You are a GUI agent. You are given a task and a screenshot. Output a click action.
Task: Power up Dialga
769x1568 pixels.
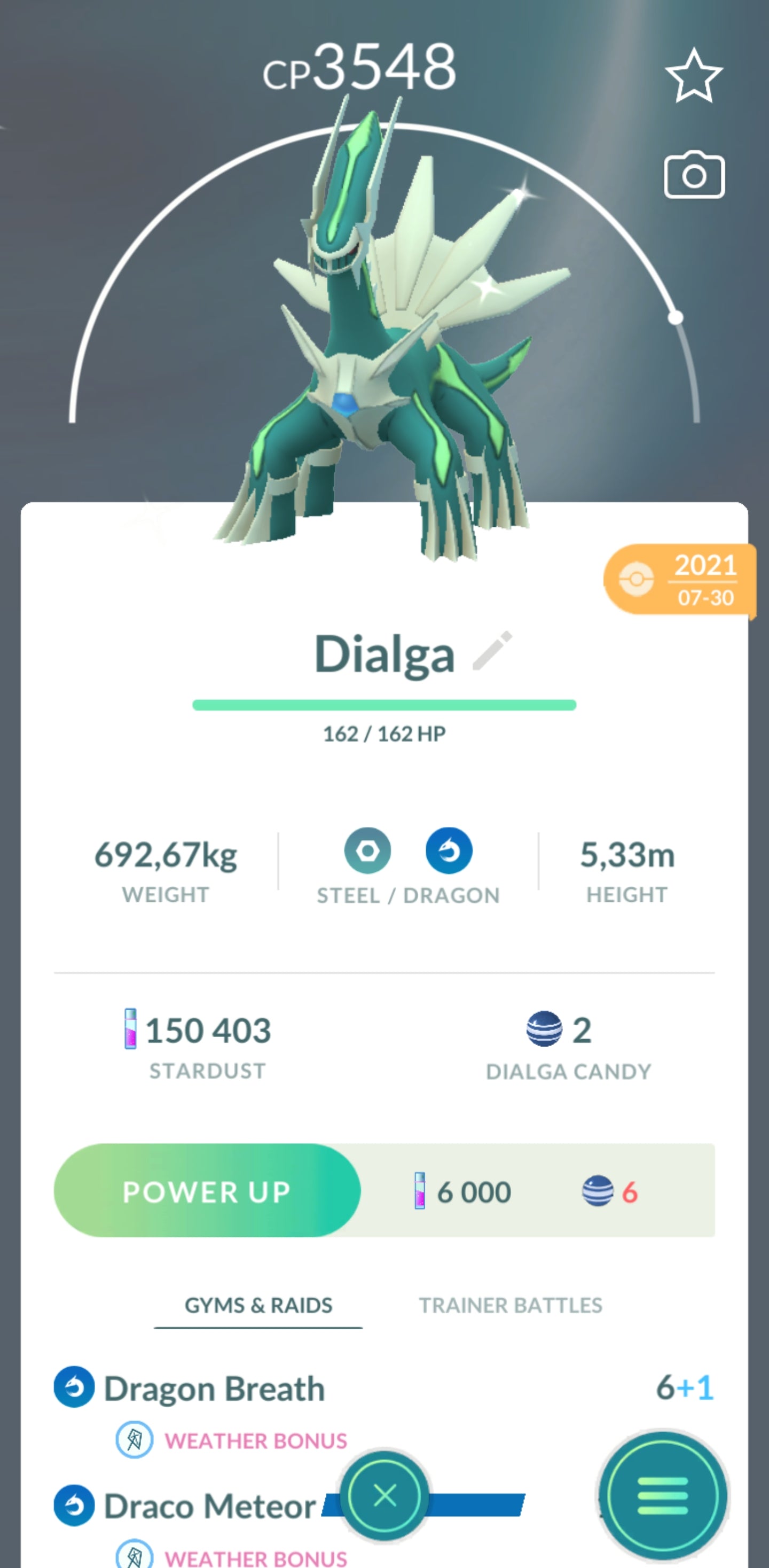(x=207, y=1191)
